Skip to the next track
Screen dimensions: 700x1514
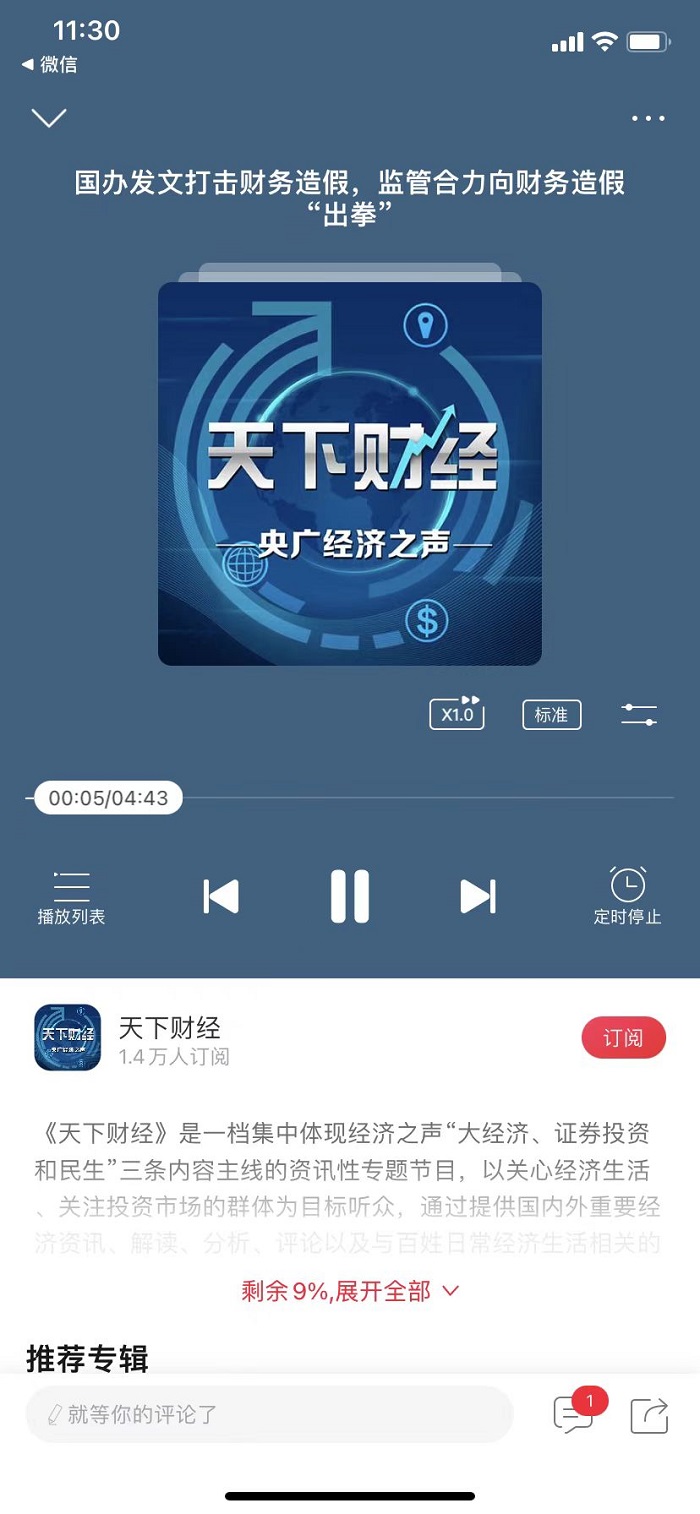click(x=477, y=896)
